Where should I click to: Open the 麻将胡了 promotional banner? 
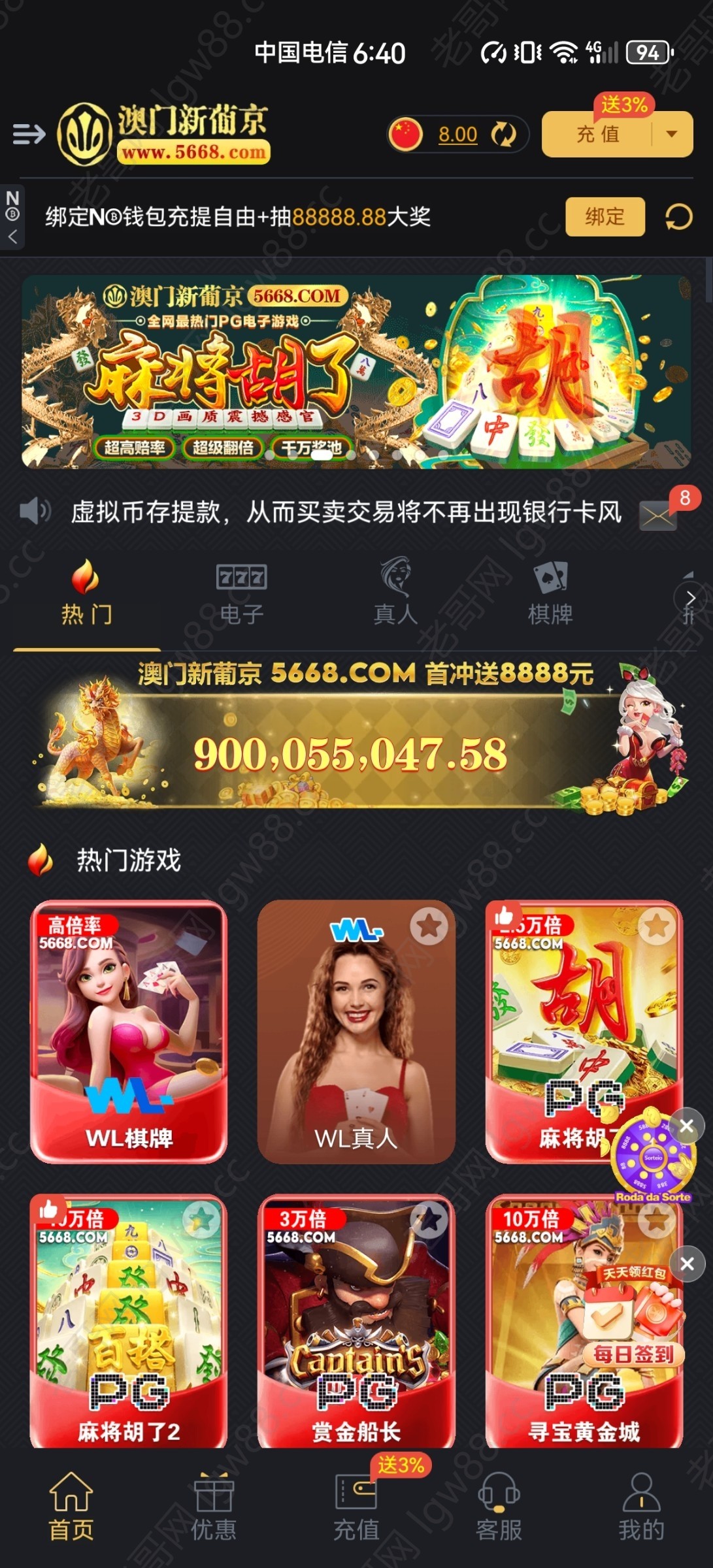(x=356, y=372)
